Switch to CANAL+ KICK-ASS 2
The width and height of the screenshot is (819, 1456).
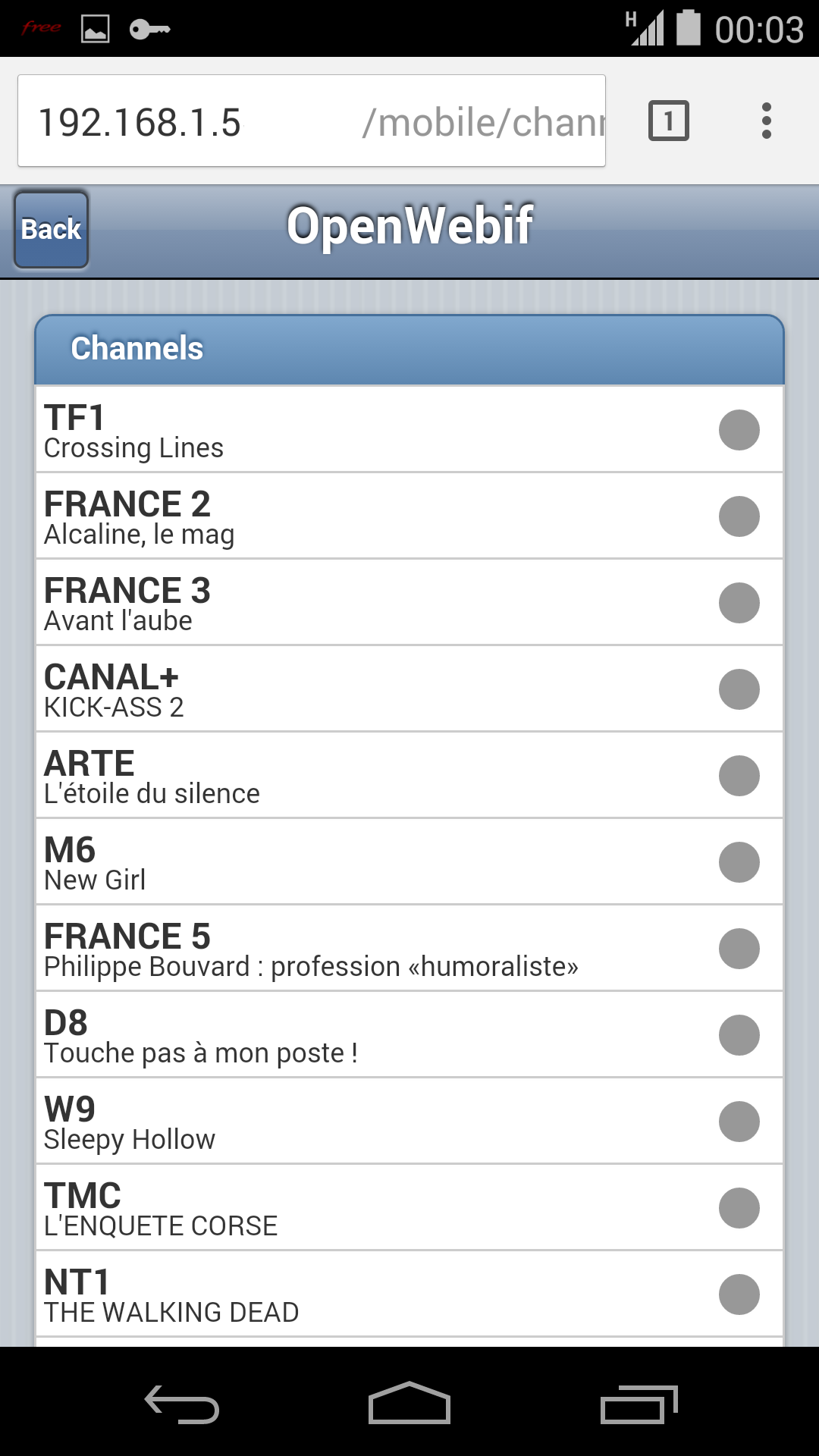pos(409,689)
